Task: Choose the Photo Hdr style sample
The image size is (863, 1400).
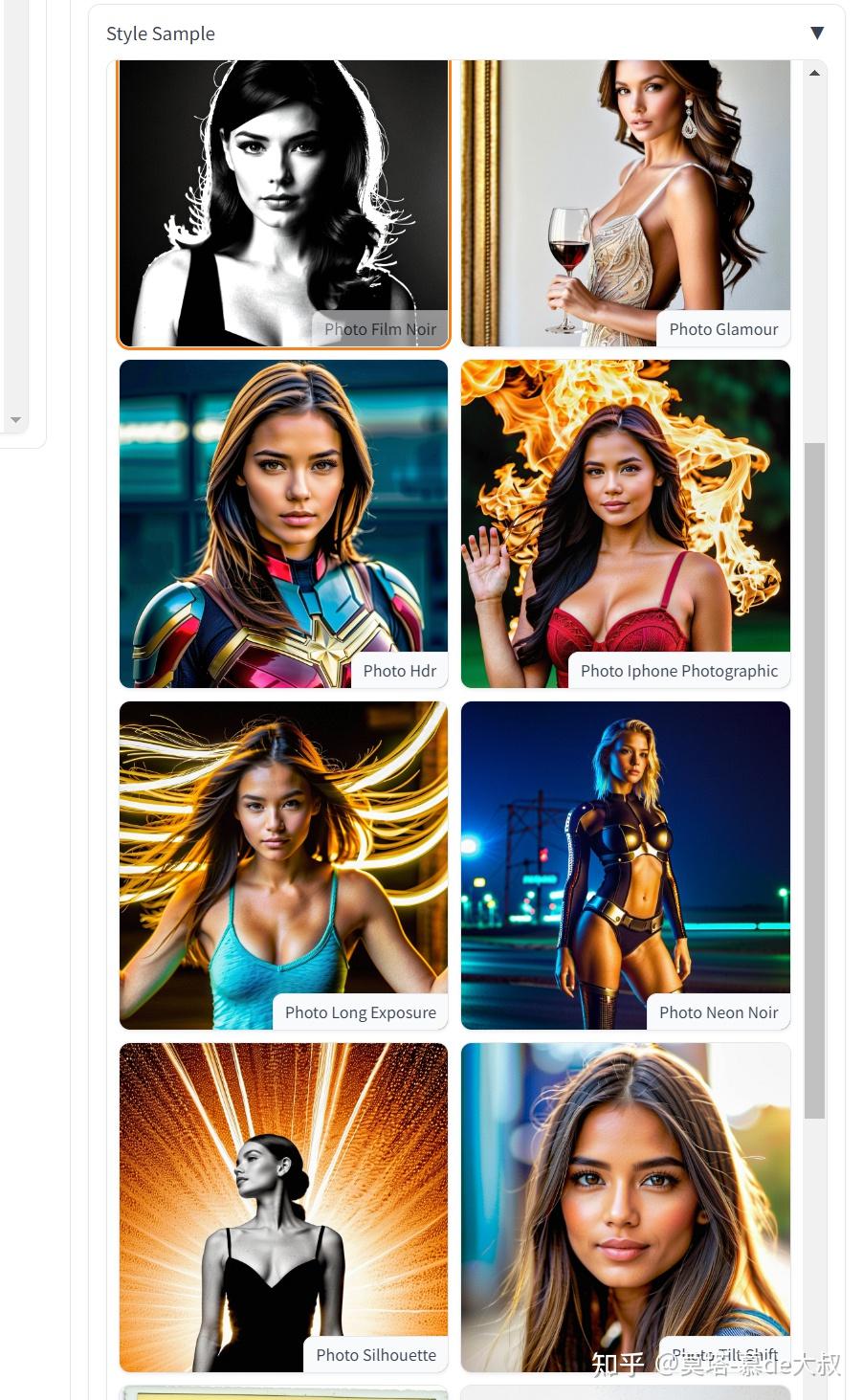Action: (283, 523)
